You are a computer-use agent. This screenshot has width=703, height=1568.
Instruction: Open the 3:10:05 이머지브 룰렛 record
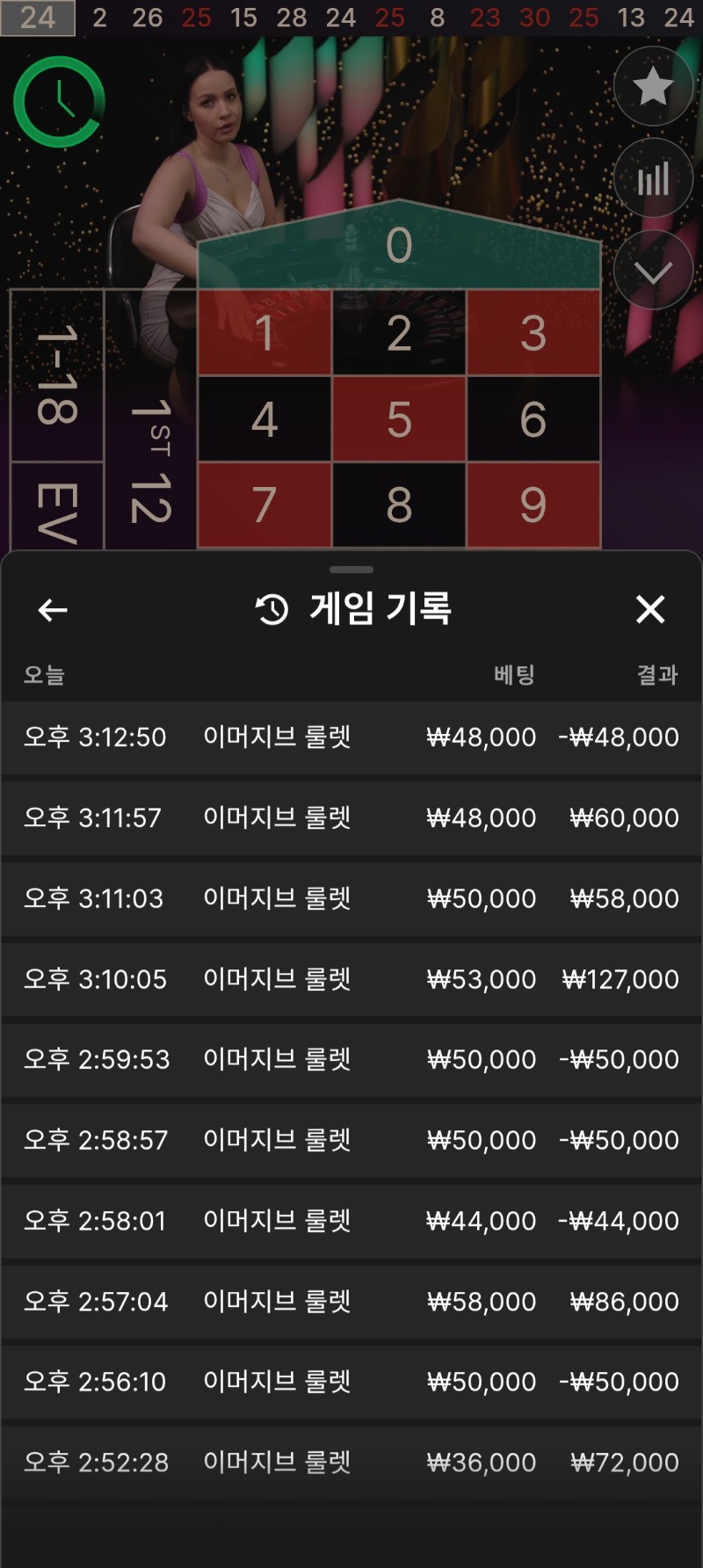coord(351,979)
